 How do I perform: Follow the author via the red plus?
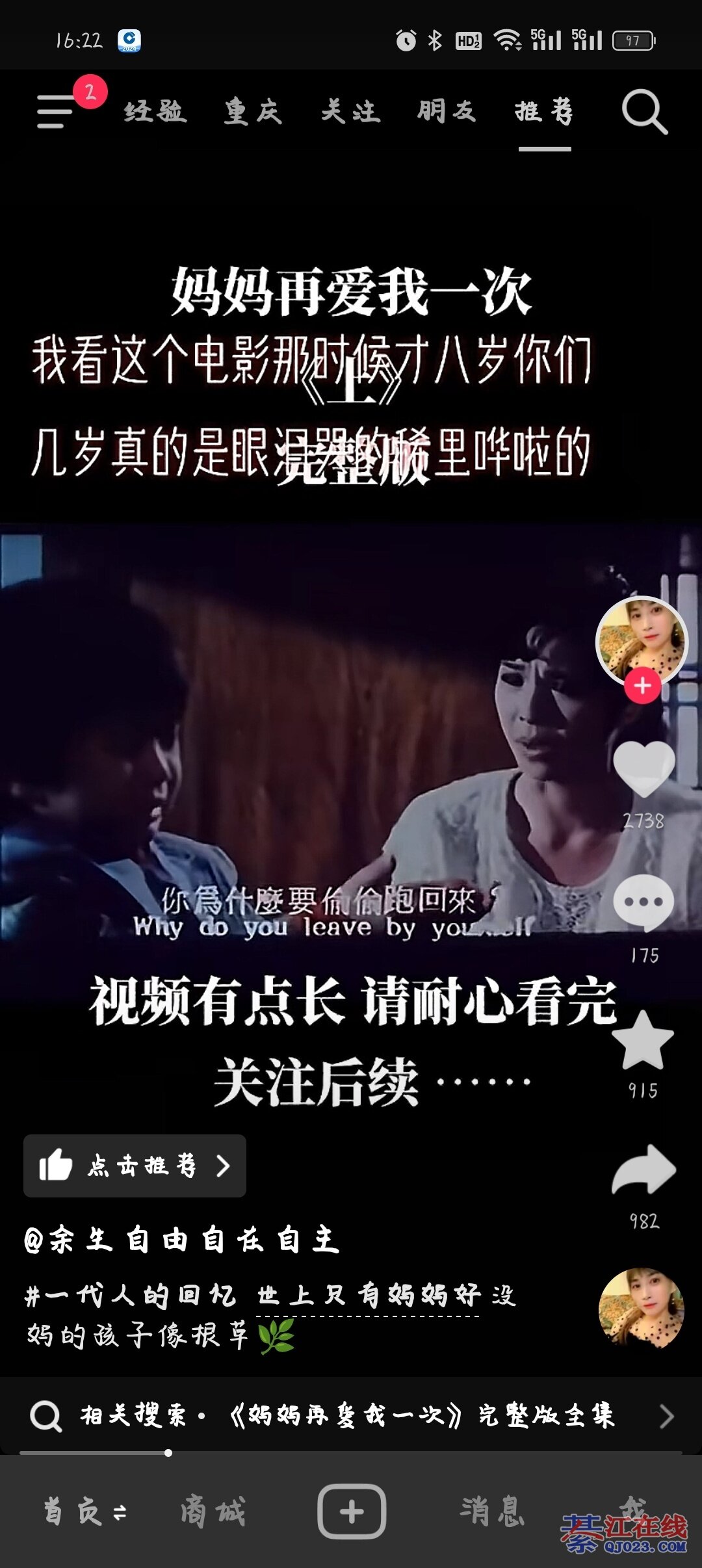tap(643, 686)
